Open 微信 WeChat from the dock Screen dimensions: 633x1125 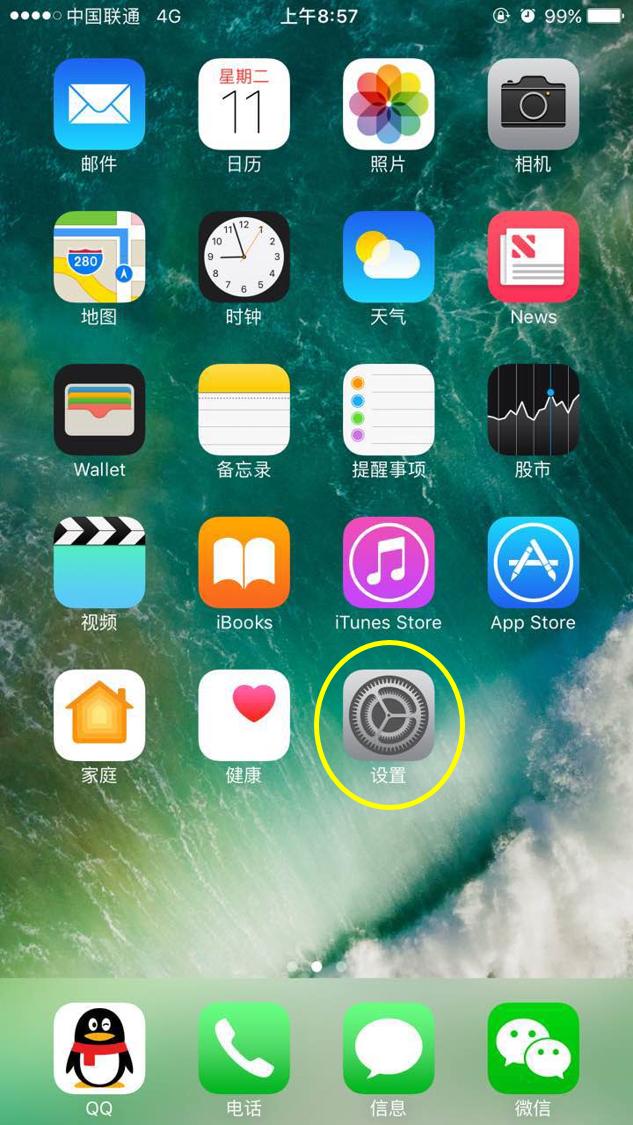(533, 1048)
